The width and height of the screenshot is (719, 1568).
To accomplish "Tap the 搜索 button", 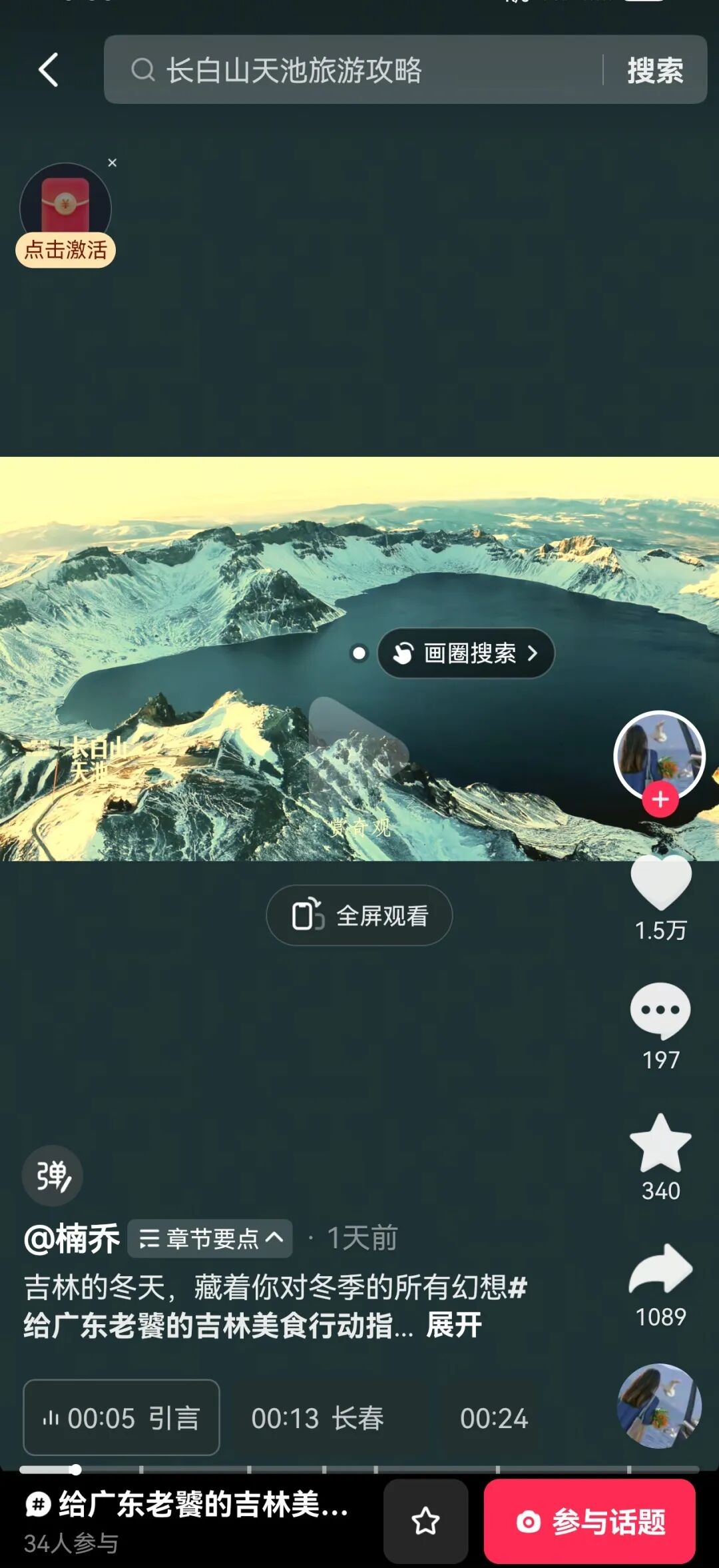I will [x=655, y=70].
